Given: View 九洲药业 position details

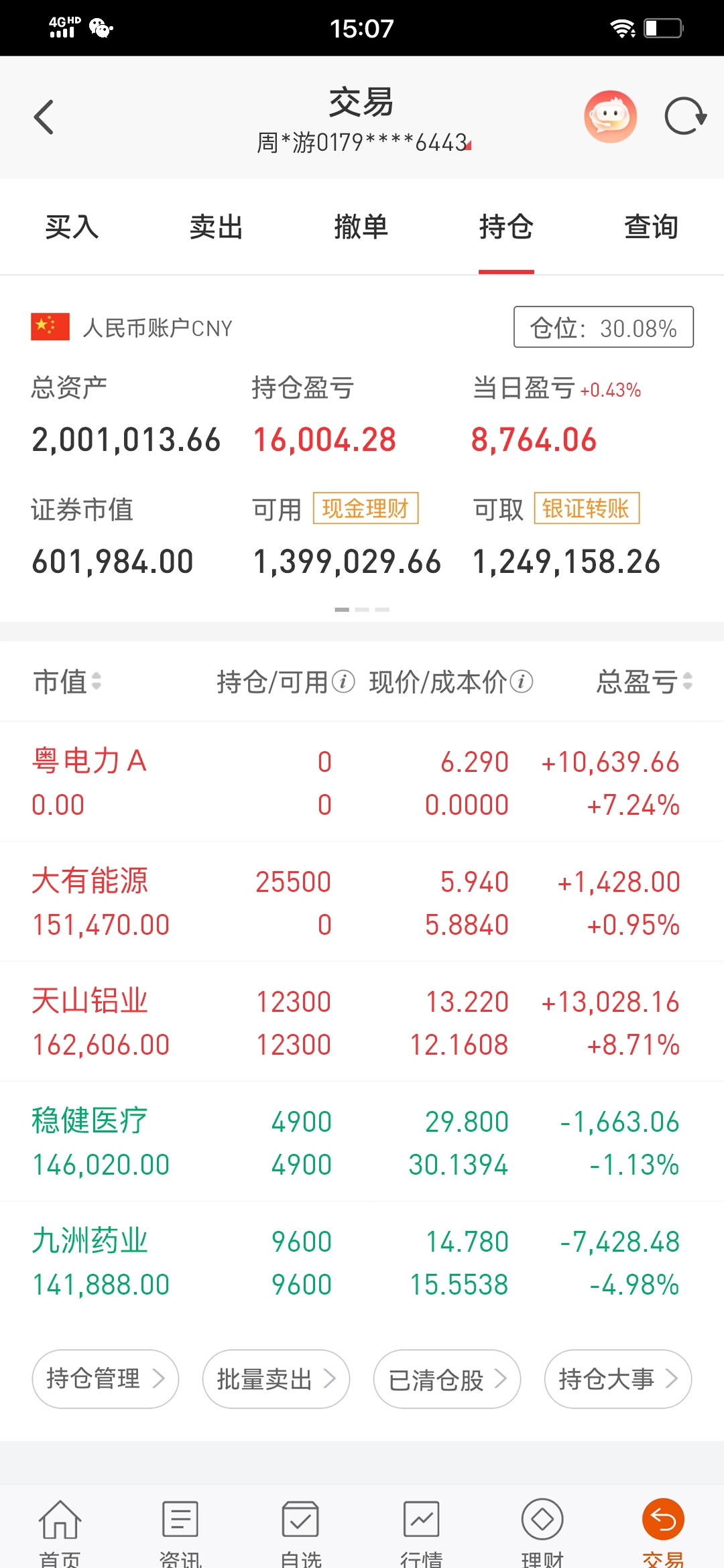Looking at the screenshot, I should click(362, 1262).
